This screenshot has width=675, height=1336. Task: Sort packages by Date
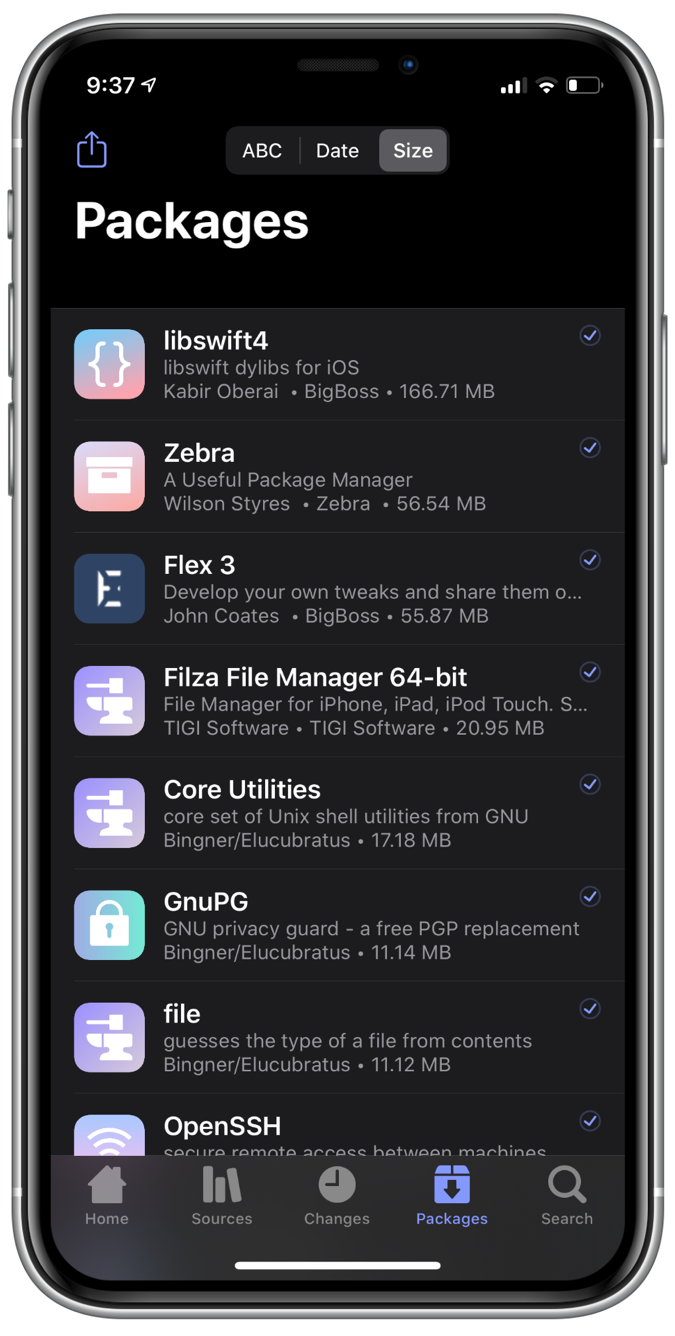click(337, 151)
